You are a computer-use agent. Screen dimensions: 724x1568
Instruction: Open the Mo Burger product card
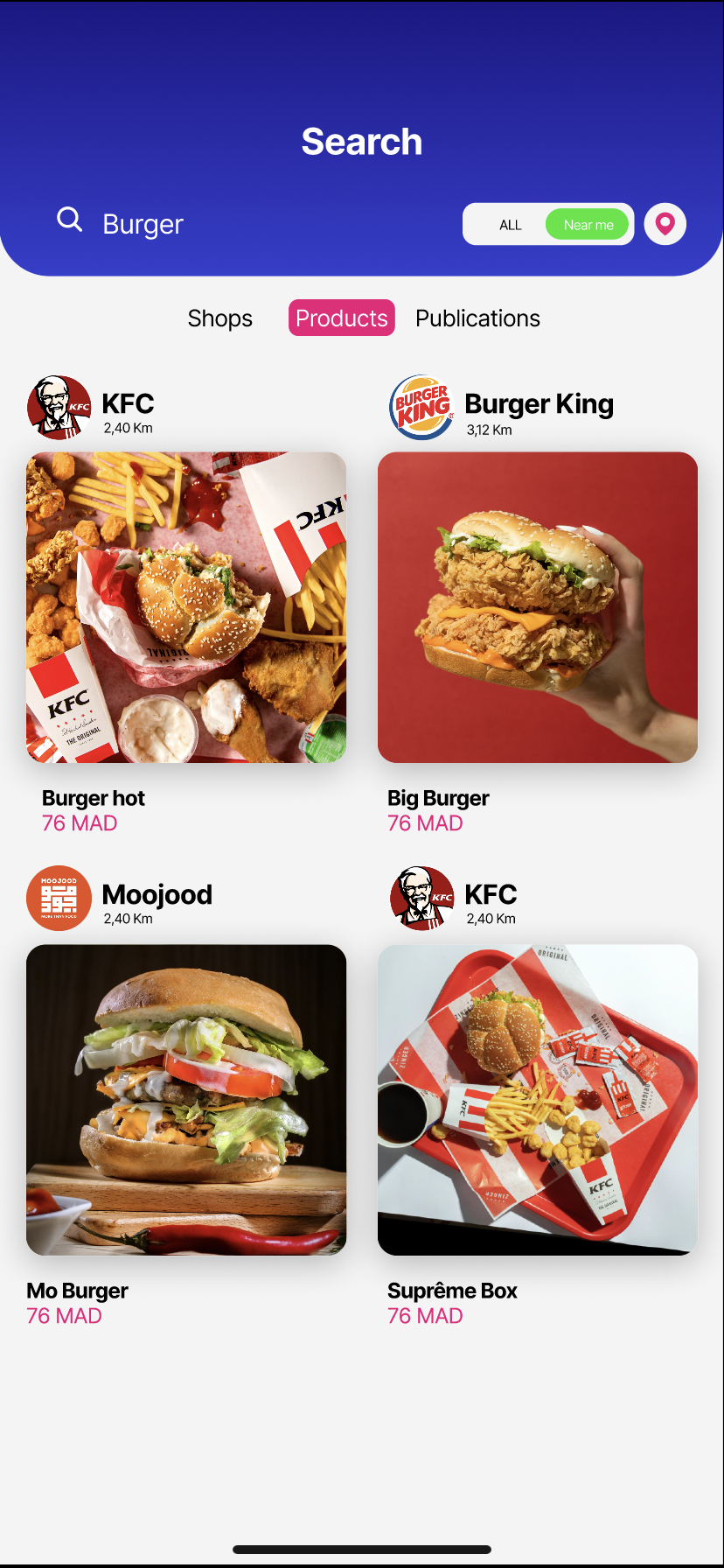coord(186,1100)
